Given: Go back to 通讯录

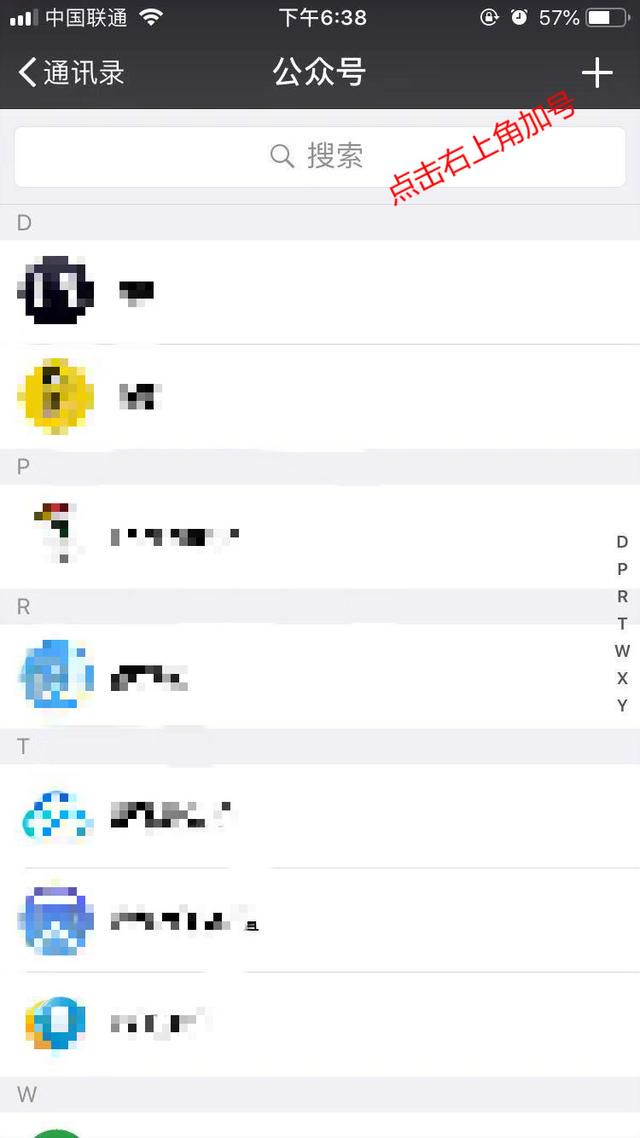Looking at the screenshot, I should click(x=71, y=73).
